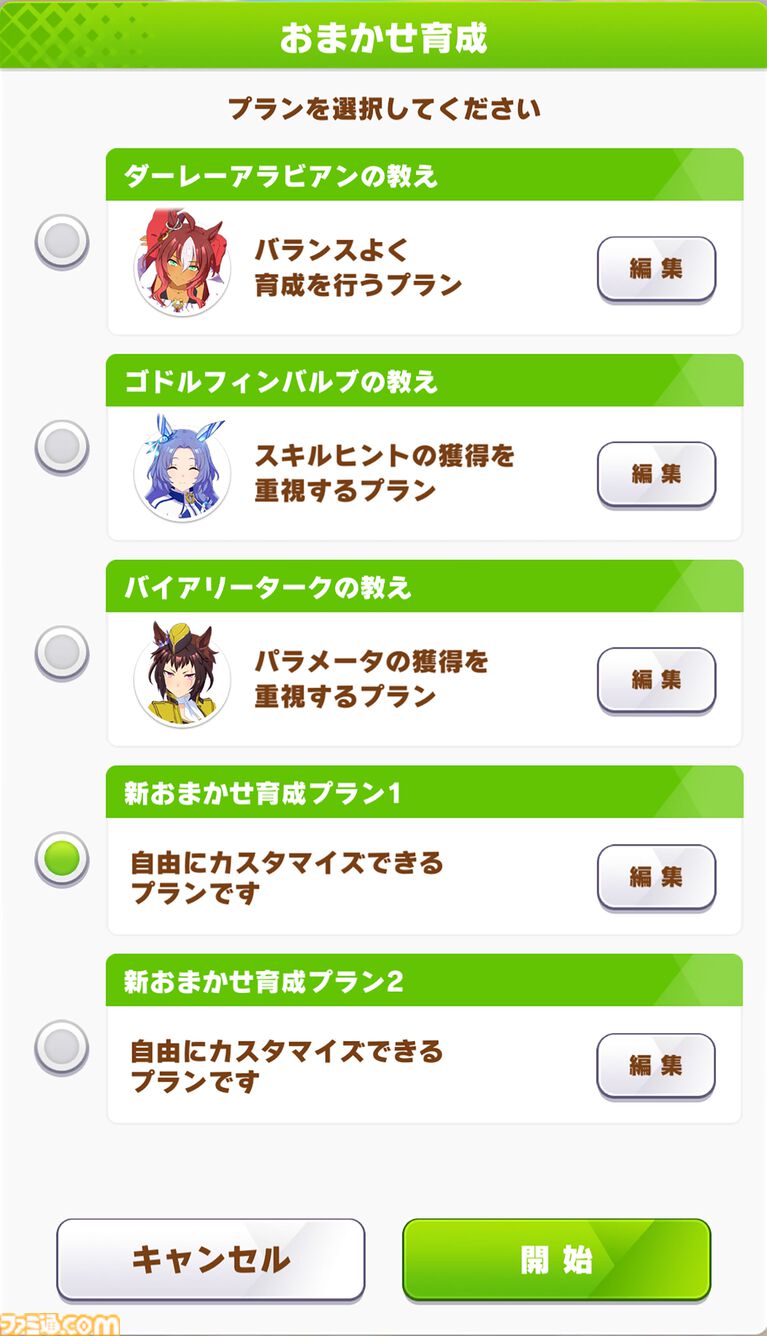
Task: Choose the 新おまかせ育成プラン2 radio button
Action: click(x=62, y=1047)
